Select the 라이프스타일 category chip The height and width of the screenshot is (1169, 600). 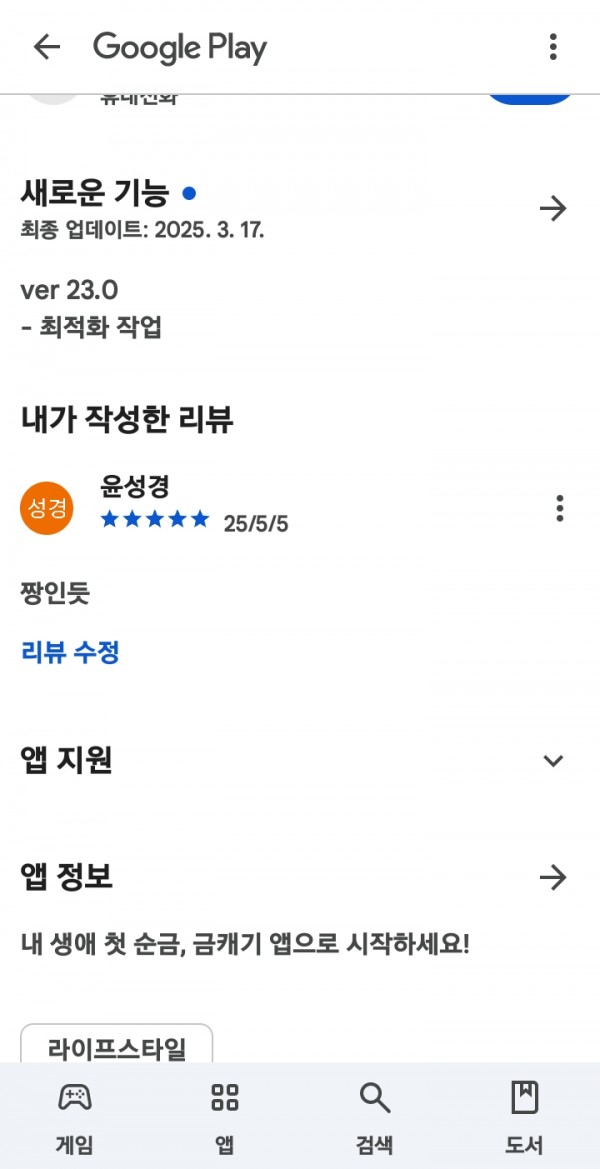[117, 1047]
